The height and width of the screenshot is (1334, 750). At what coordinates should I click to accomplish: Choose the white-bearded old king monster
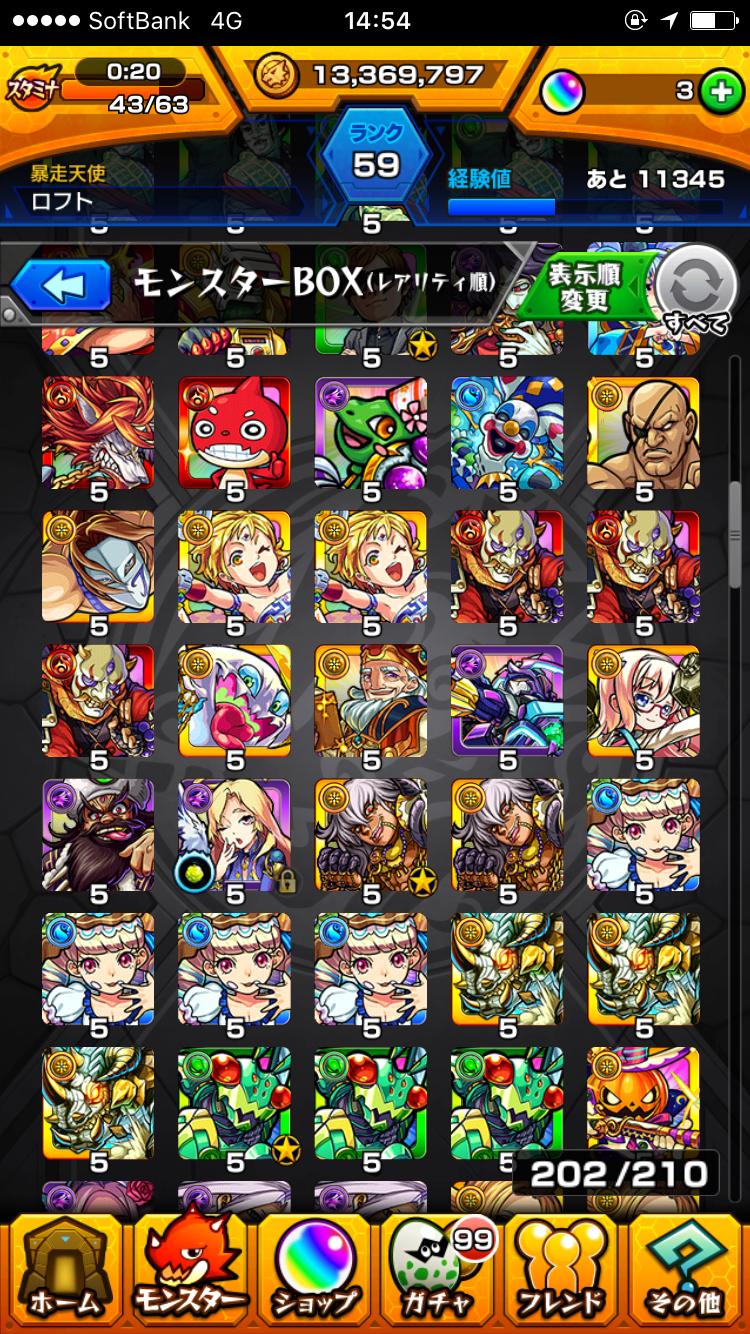pos(371,700)
